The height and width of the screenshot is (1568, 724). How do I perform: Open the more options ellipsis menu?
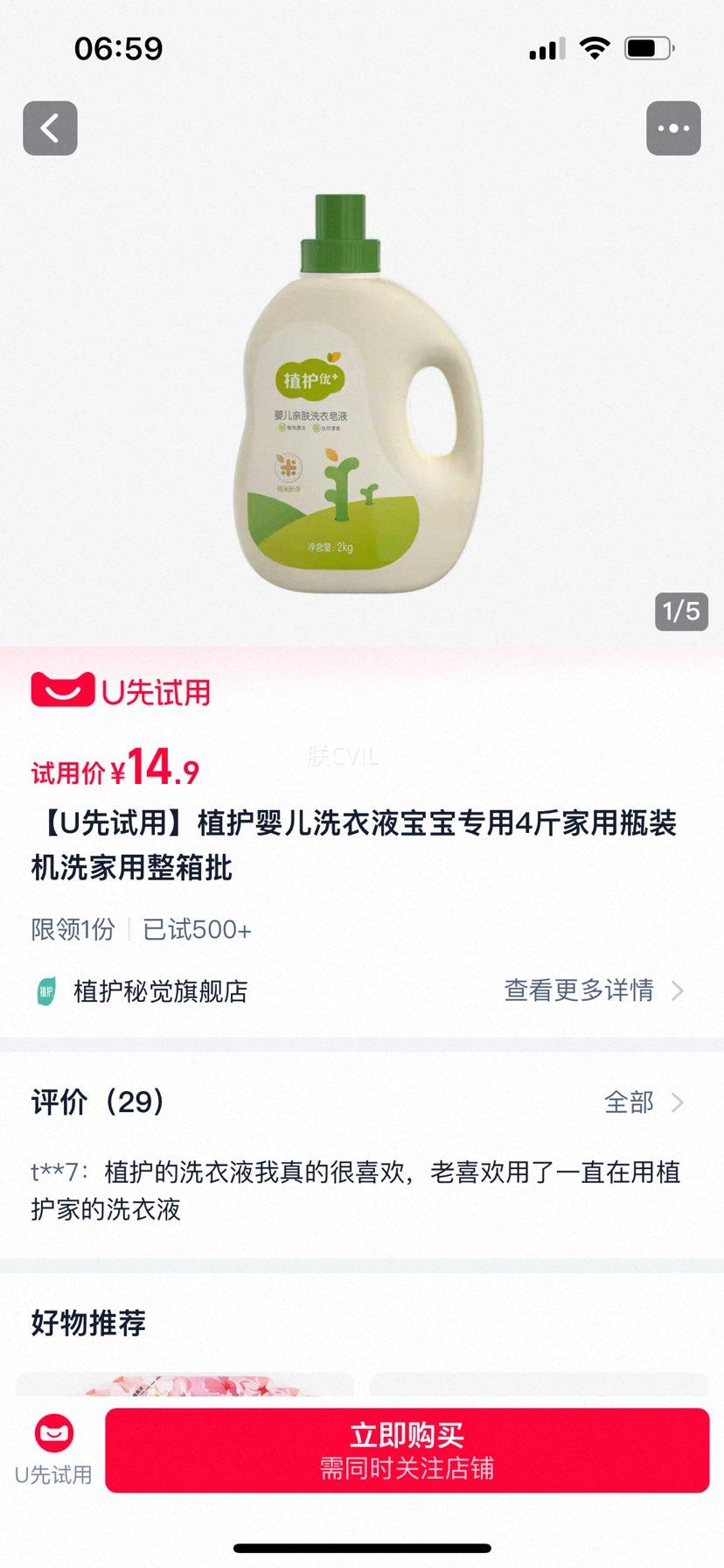tap(673, 128)
